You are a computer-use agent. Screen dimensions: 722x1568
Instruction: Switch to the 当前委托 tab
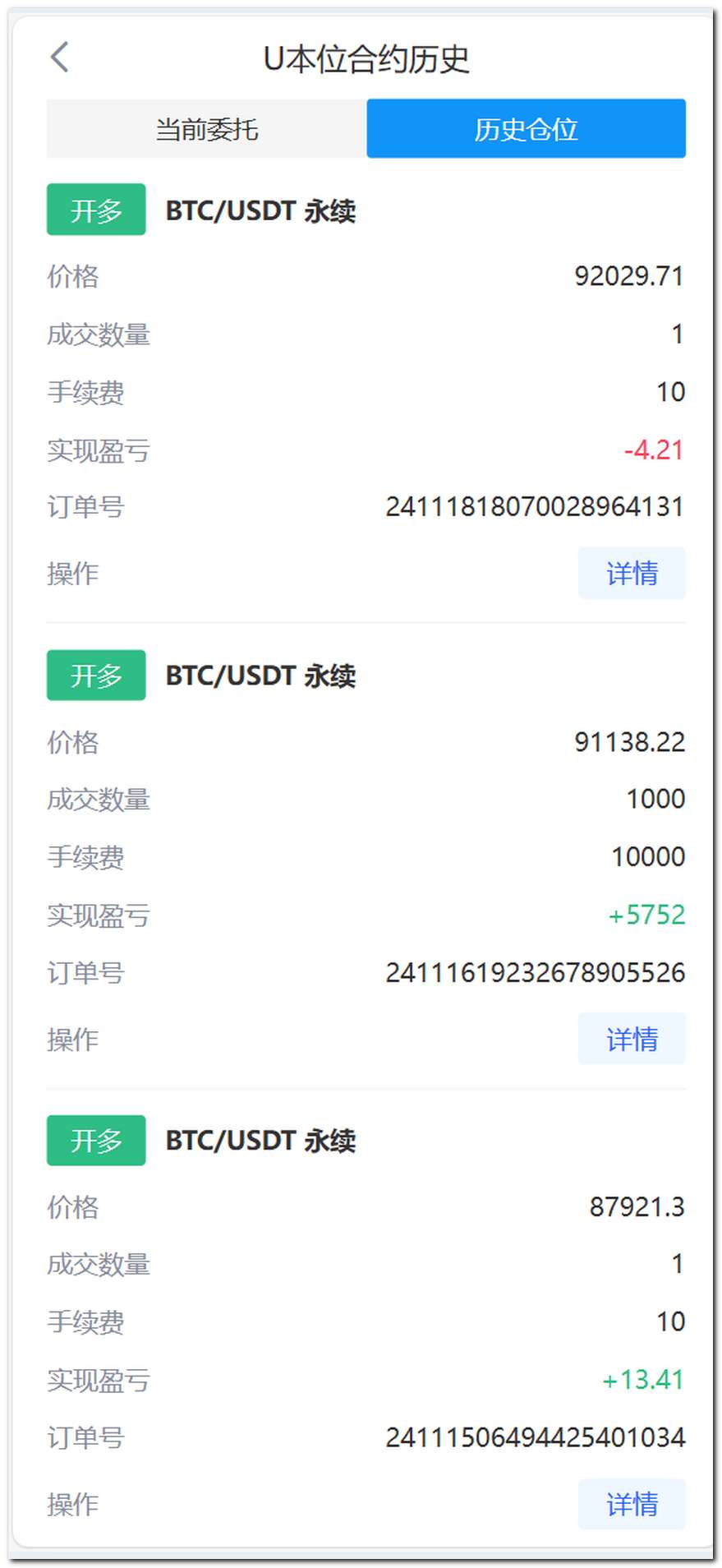[207, 129]
